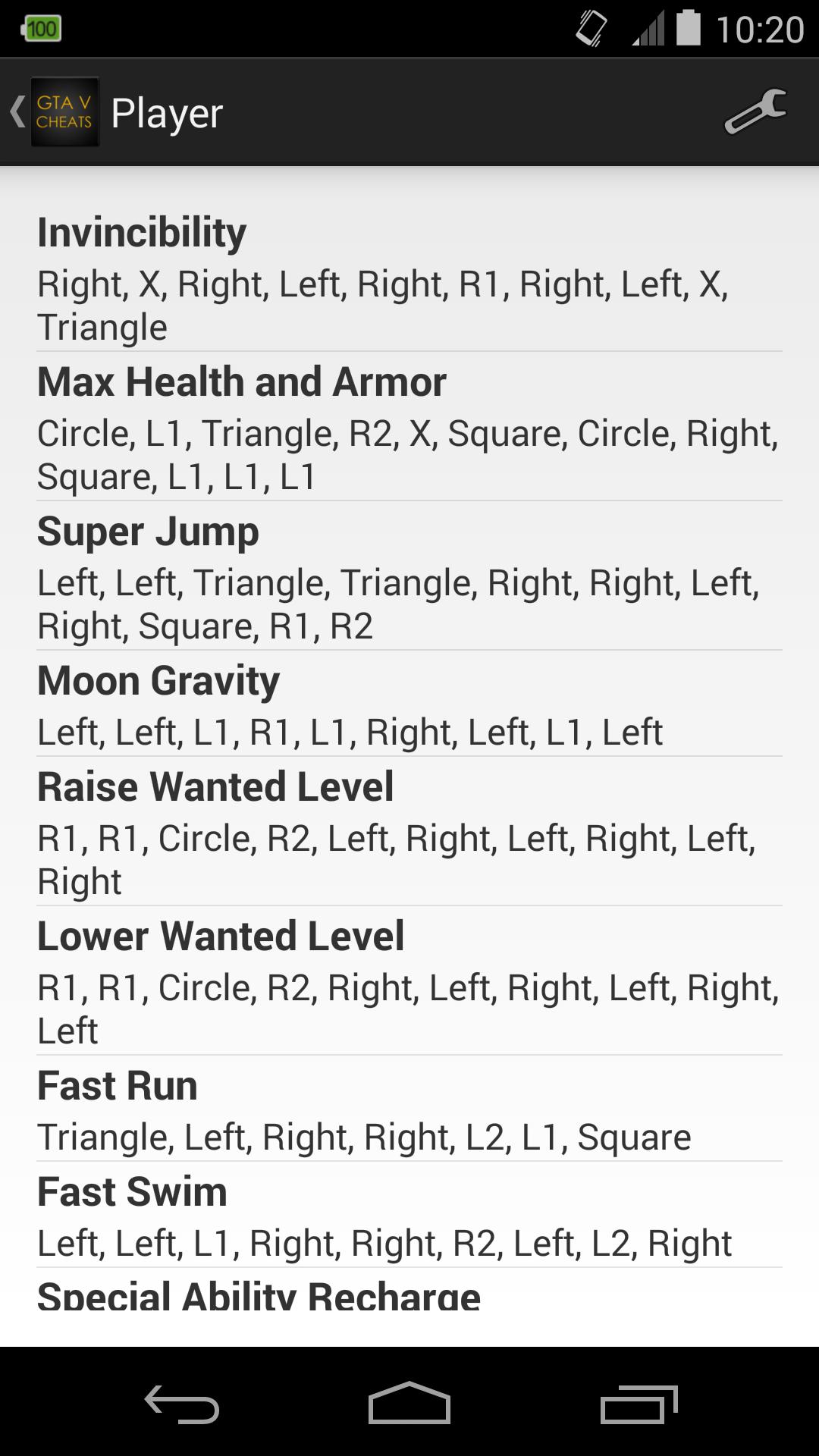Select the Raise Wanted Level cheat
819x1456 pixels.
point(409,830)
